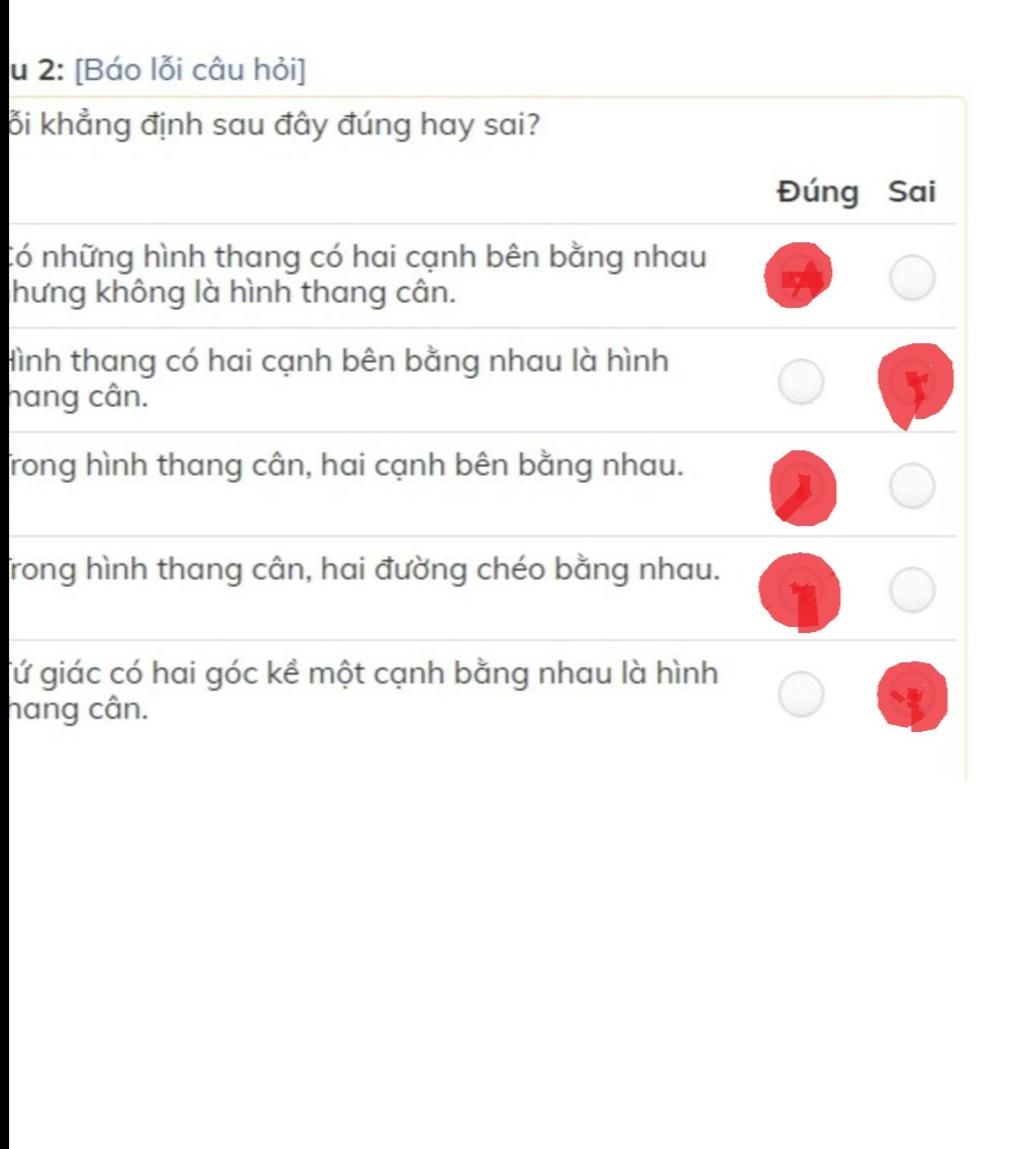Mark 'Hình thang có hai cạnh bên' as Sai
This screenshot has width=1024, height=1149.
tap(913, 383)
